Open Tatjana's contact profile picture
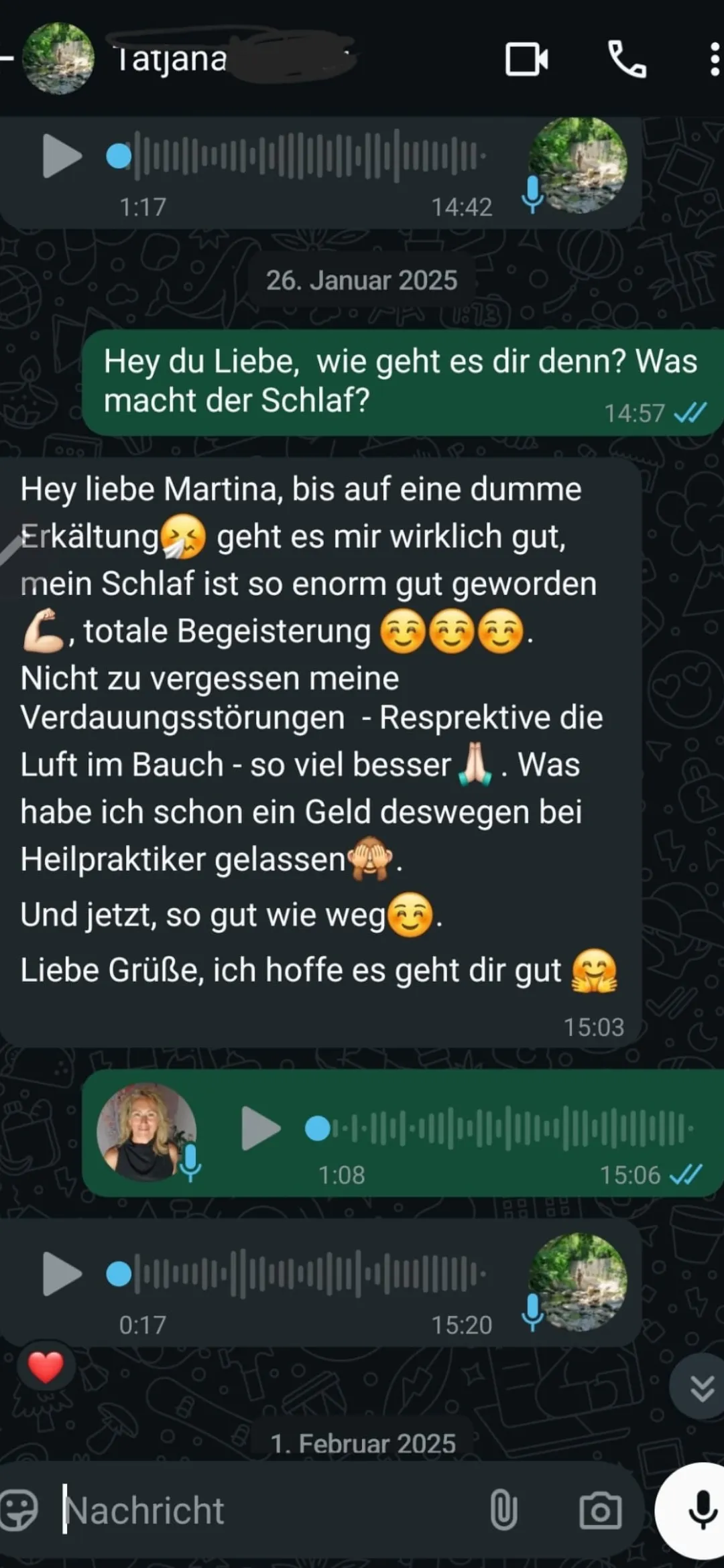724x1568 pixels. click(x=58, y=59)
